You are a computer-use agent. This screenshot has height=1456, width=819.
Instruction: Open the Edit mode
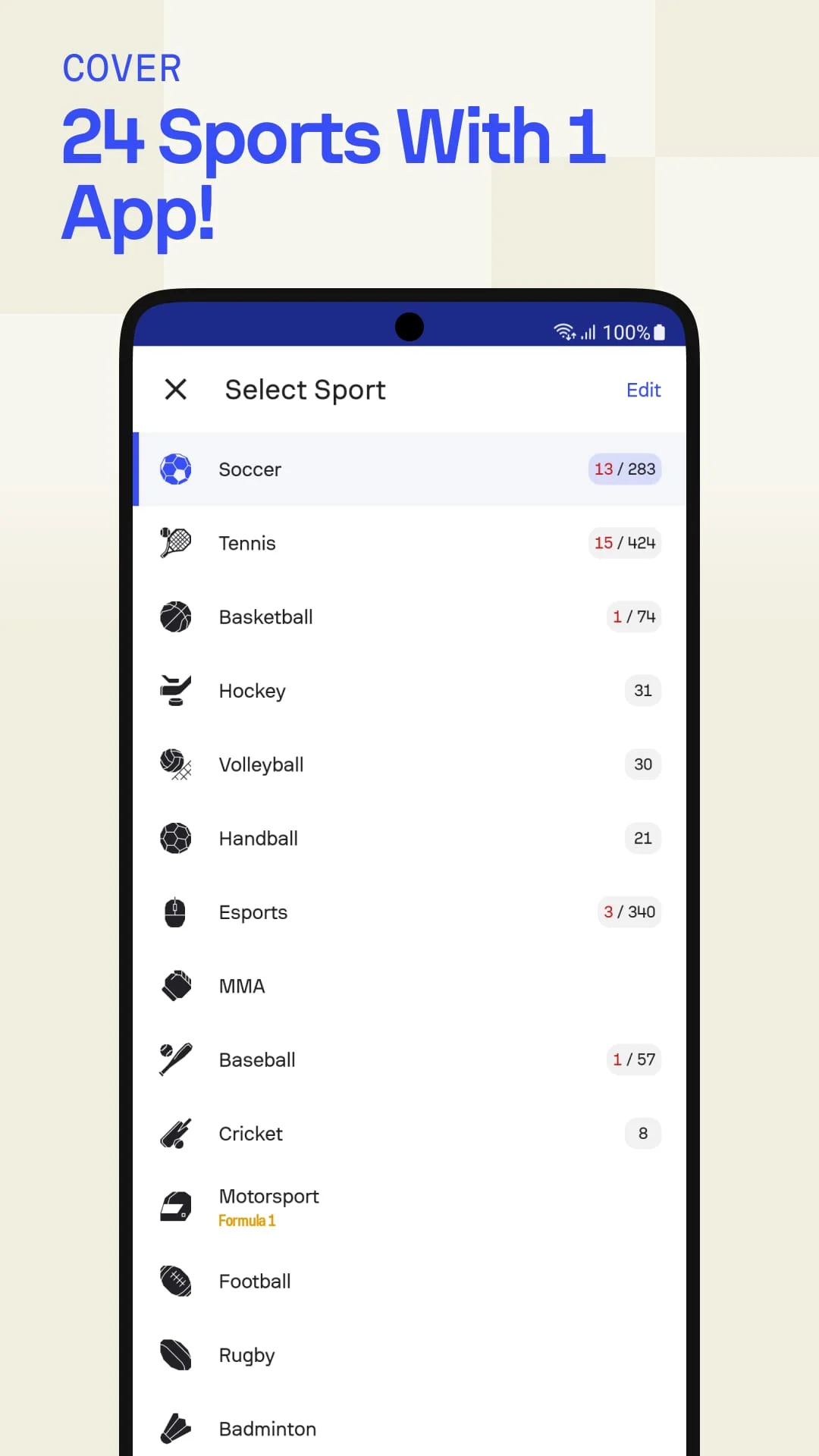coord(643,390)
